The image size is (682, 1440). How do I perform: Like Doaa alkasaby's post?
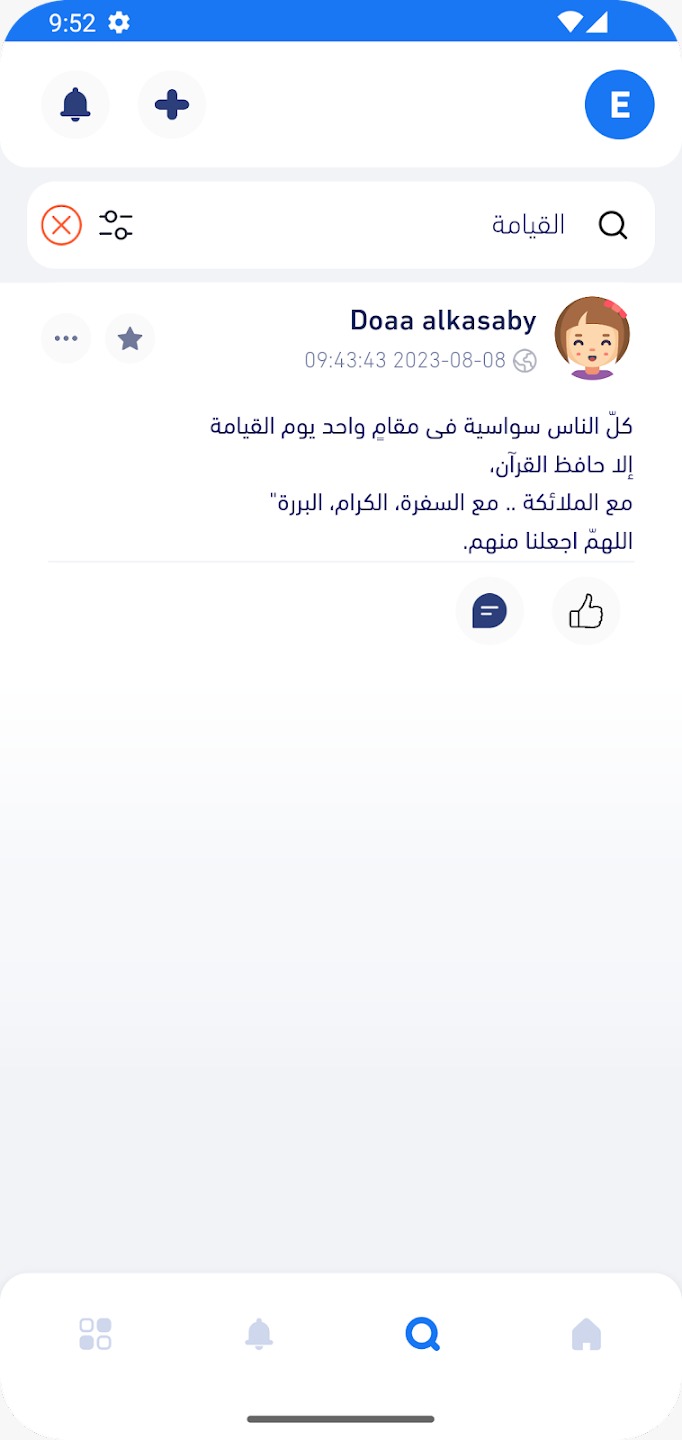pyautogui.click(x=586, y=610)
